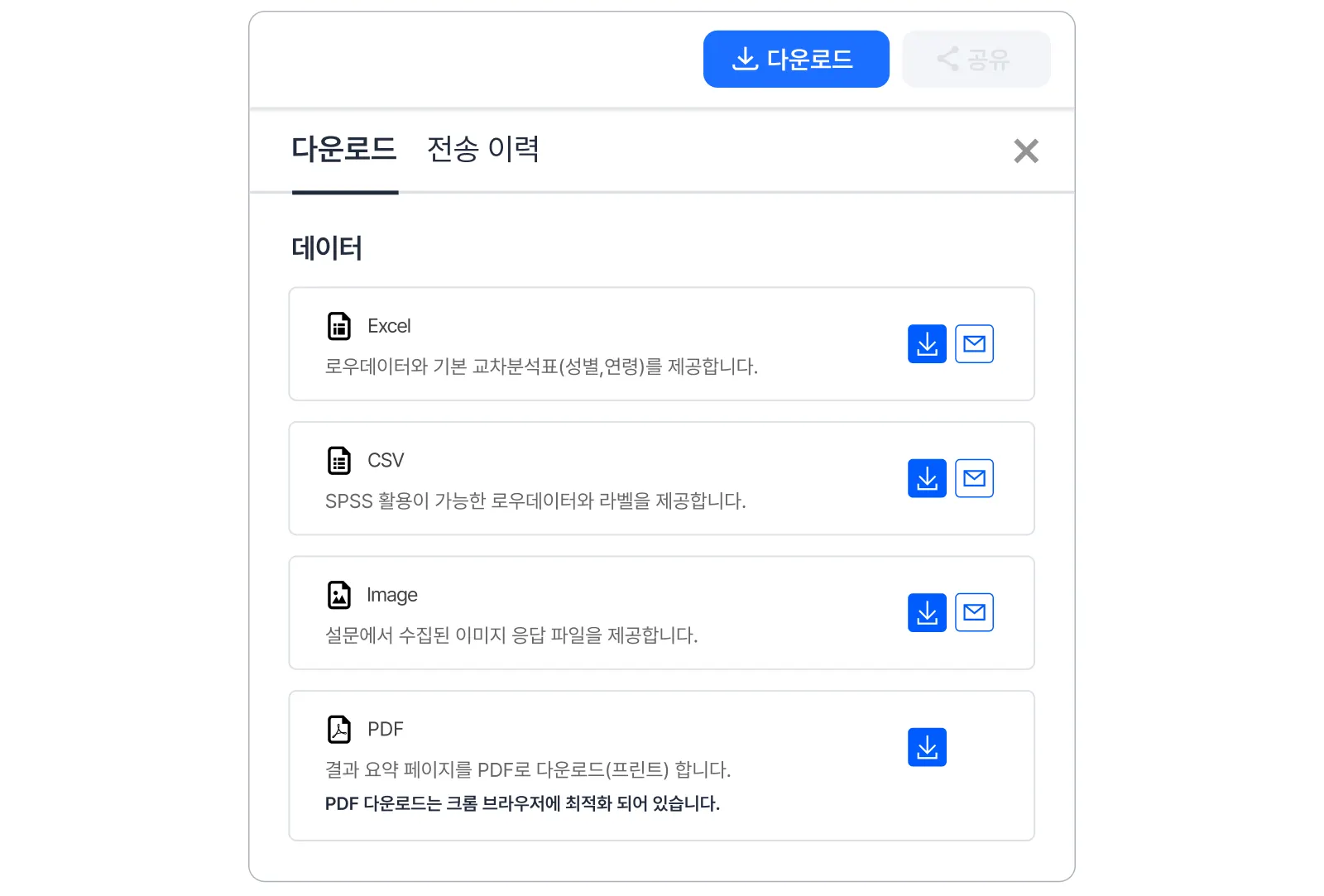Download the PDF summary
1324x896 pixels.
point(927,747)
